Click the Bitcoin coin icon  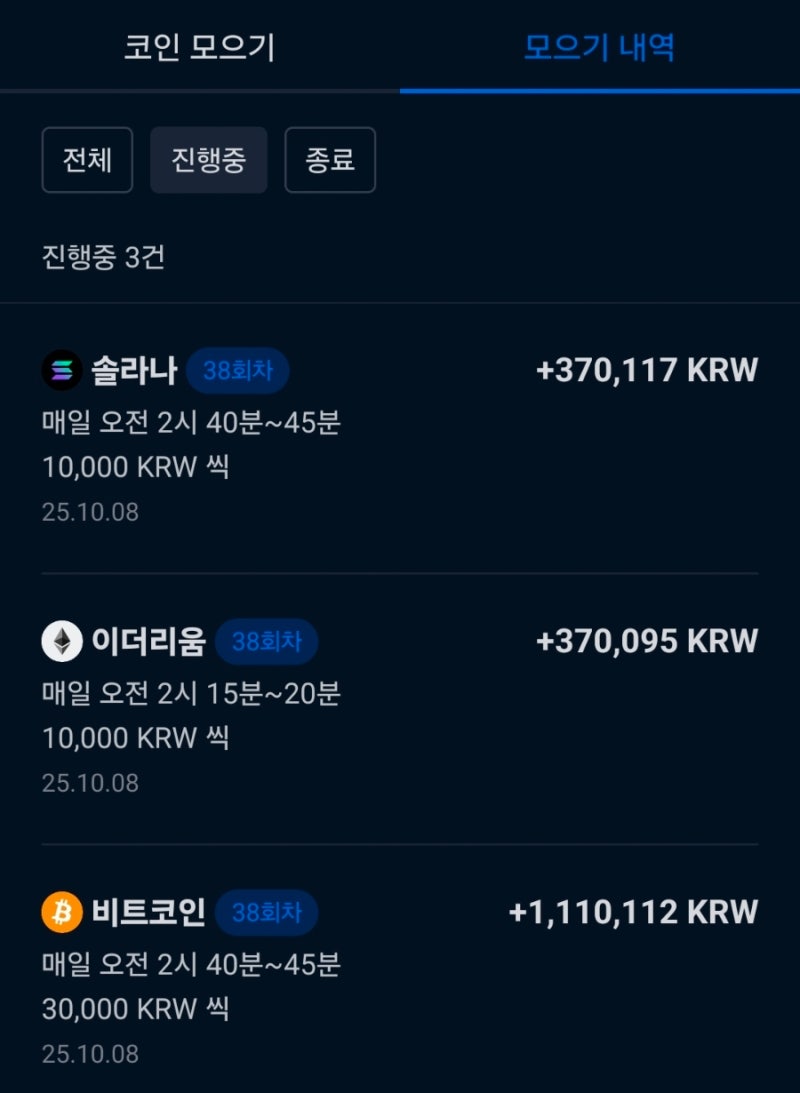tap(63, 912)
